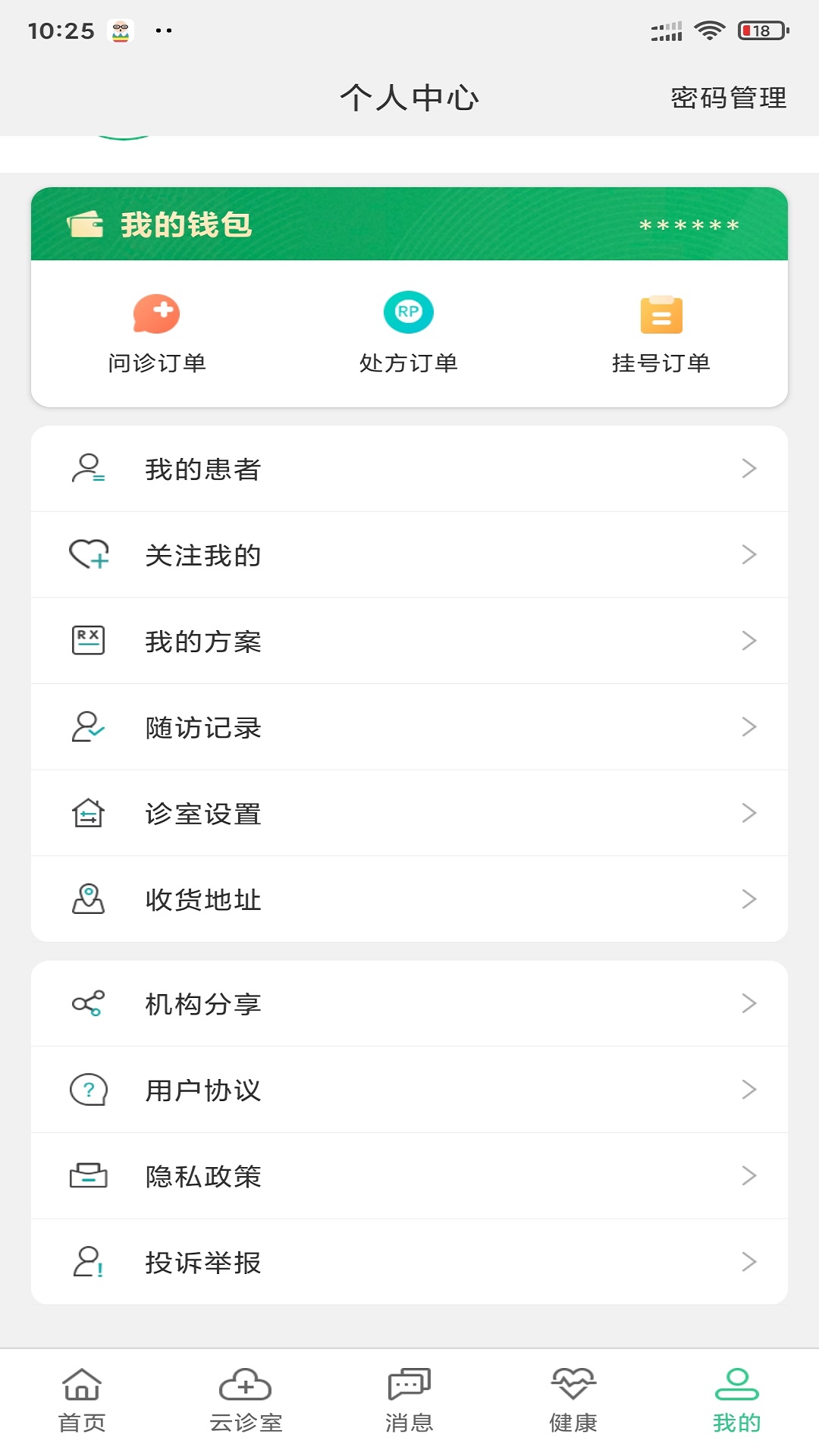Open 我的钱包 wallet banner
Screen dimensions: 819x1456
[x=409, y=224]
